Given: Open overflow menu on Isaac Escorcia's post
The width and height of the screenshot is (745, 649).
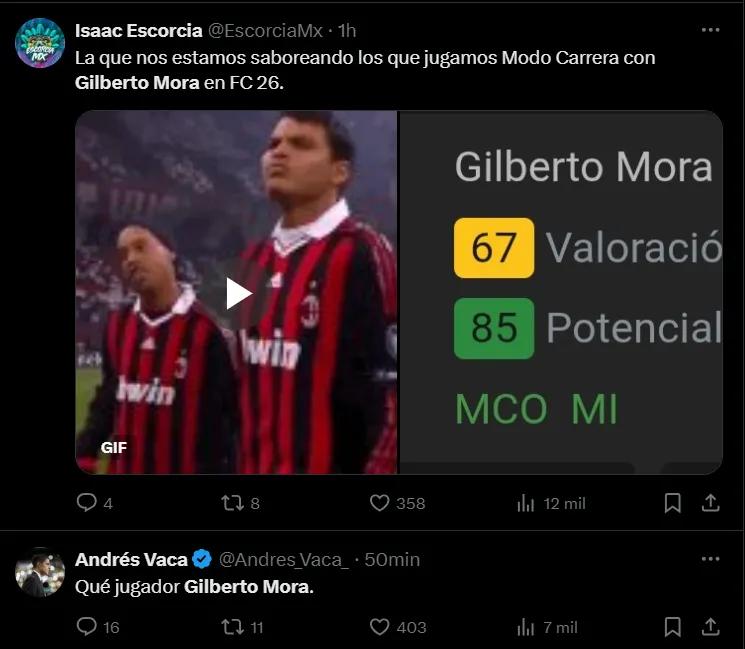Looking at the screenshot, I should 710,30.
